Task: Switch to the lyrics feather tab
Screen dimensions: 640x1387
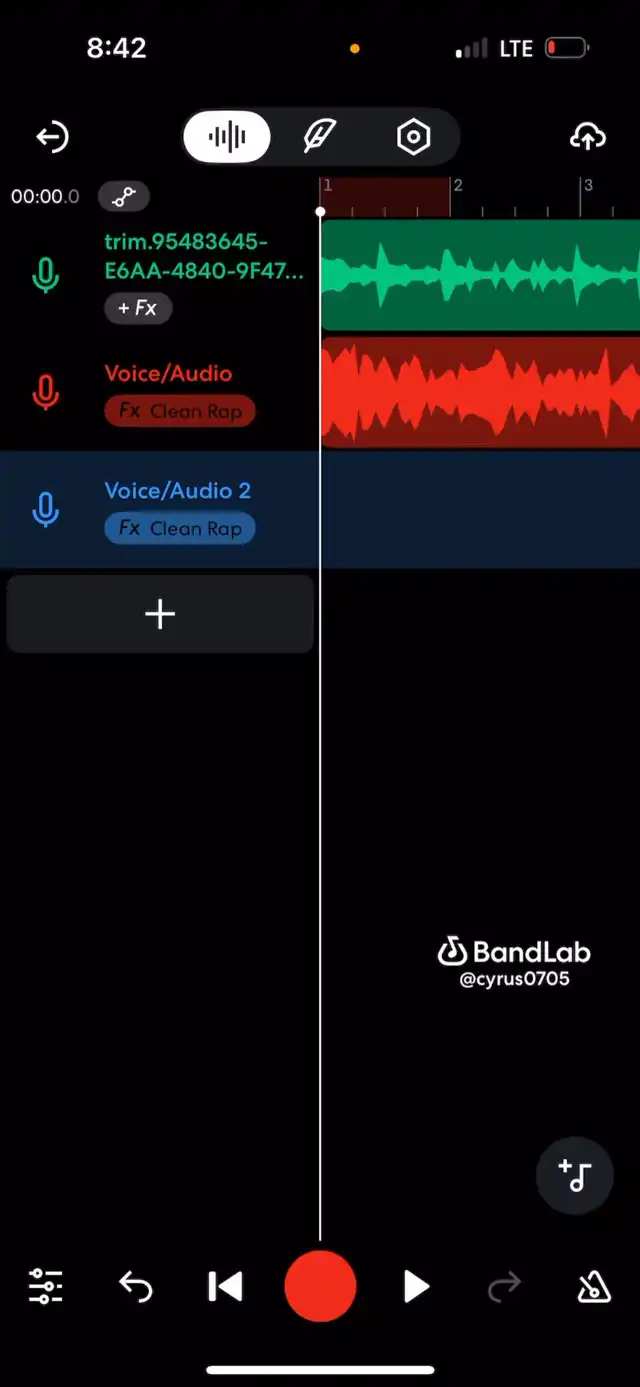Action: coord(320,137)
